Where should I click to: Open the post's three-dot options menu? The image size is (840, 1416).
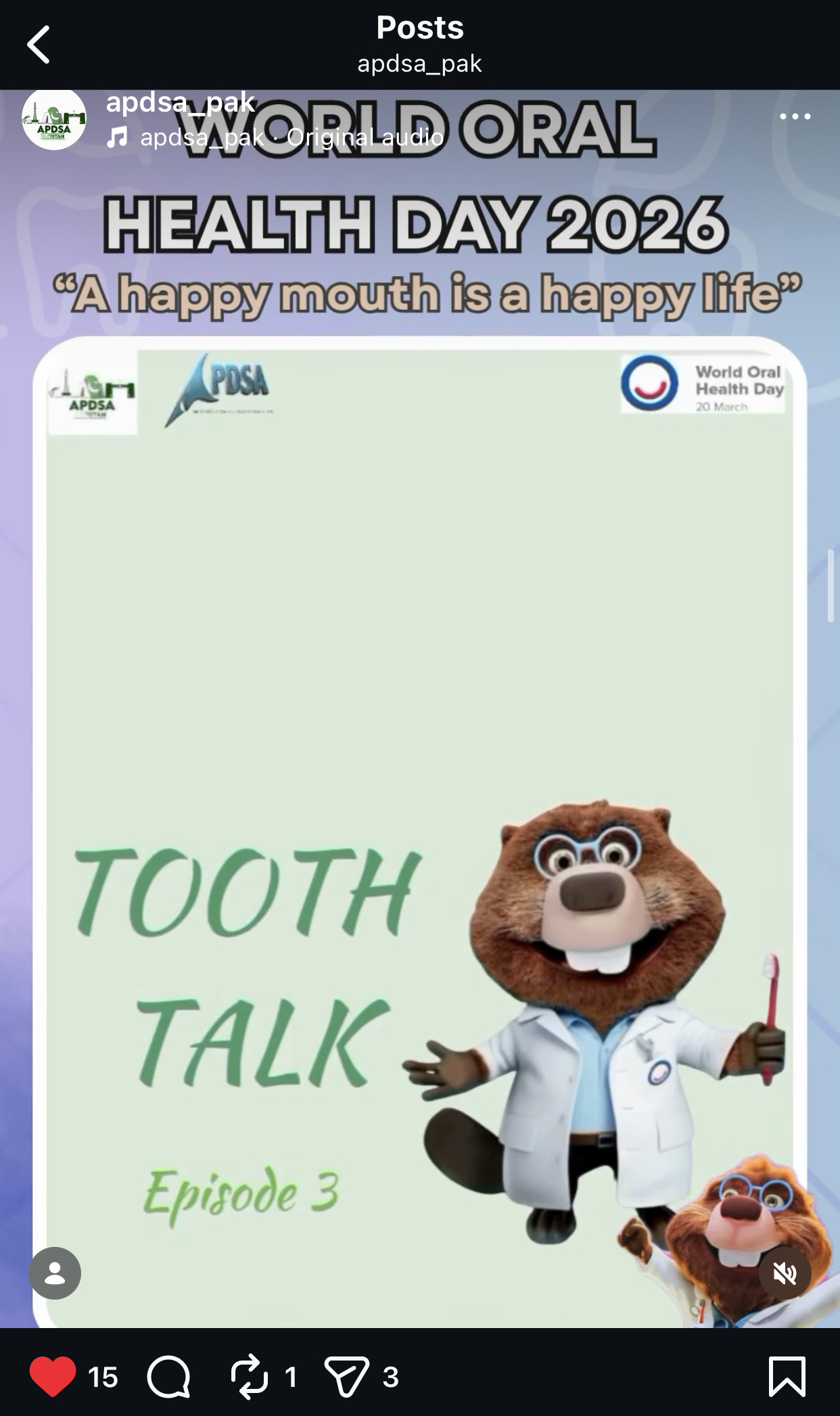tap(795, 116)
